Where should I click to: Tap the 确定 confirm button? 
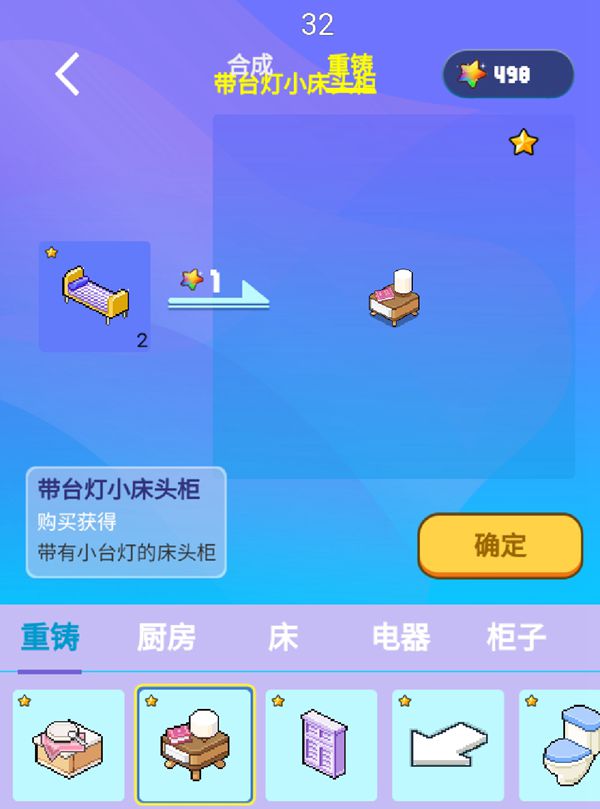pyautogui.click(x=500, y=546)
